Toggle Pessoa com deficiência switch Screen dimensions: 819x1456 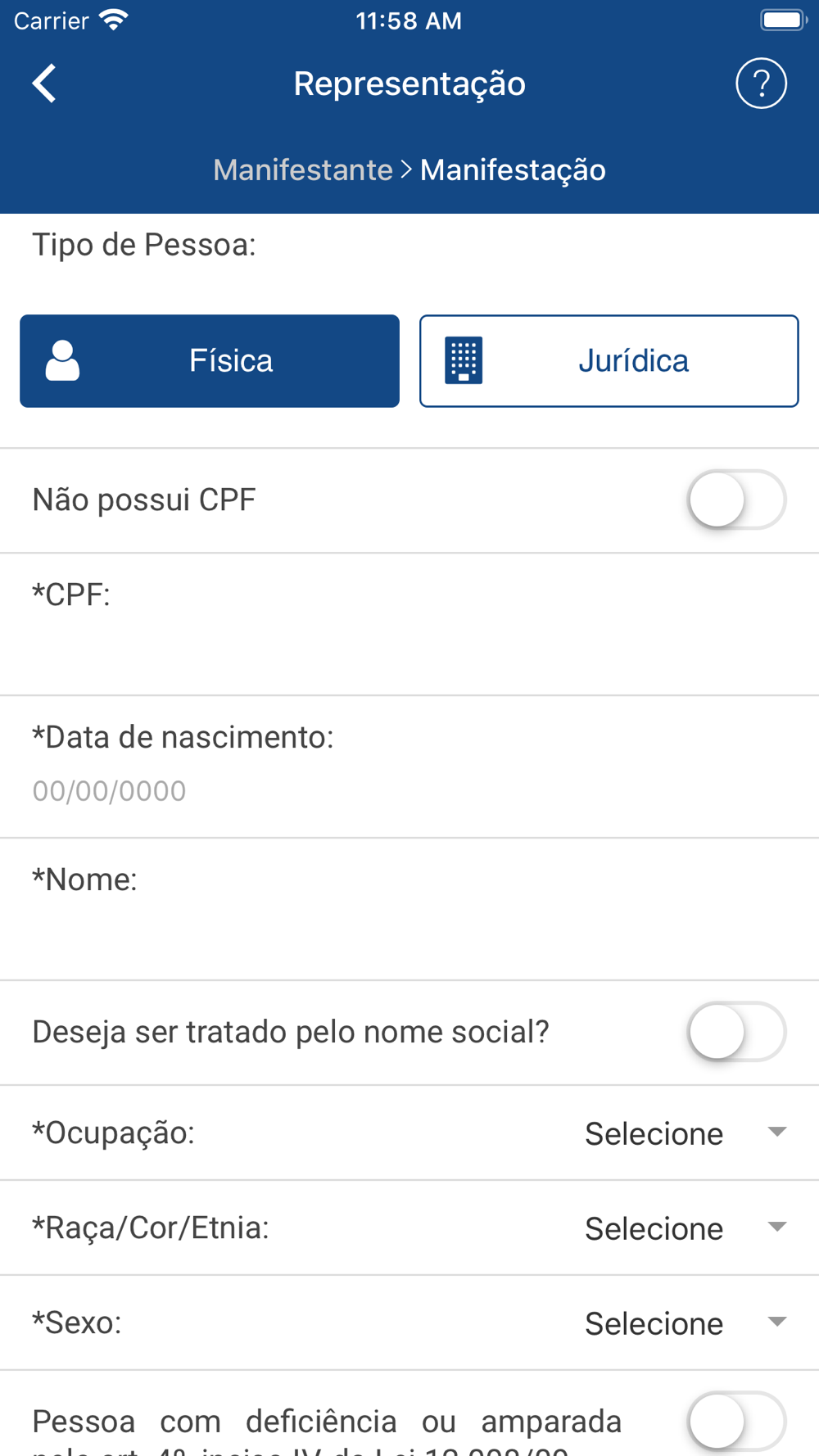click(736, 1422)
